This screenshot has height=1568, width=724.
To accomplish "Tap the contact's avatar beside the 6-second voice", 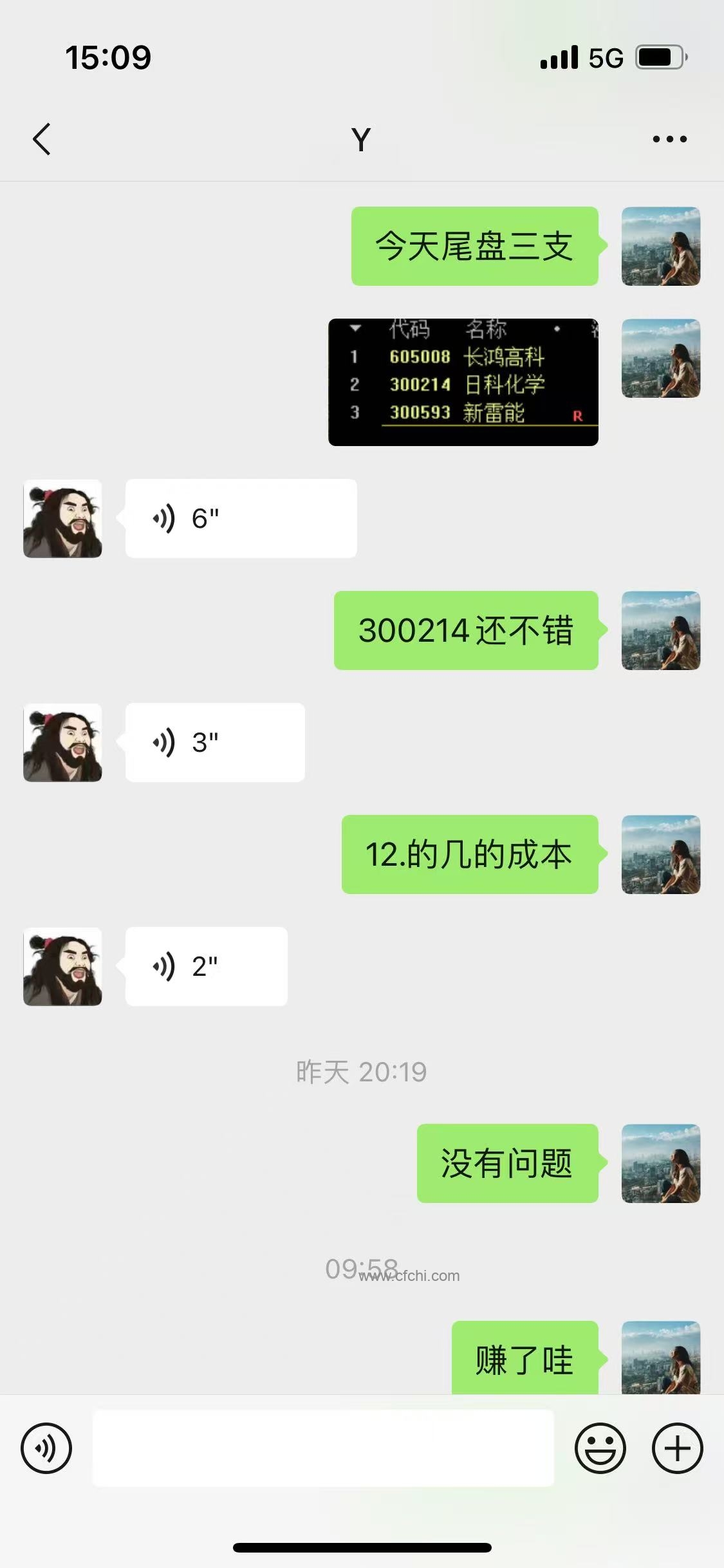I will (62, 519).
